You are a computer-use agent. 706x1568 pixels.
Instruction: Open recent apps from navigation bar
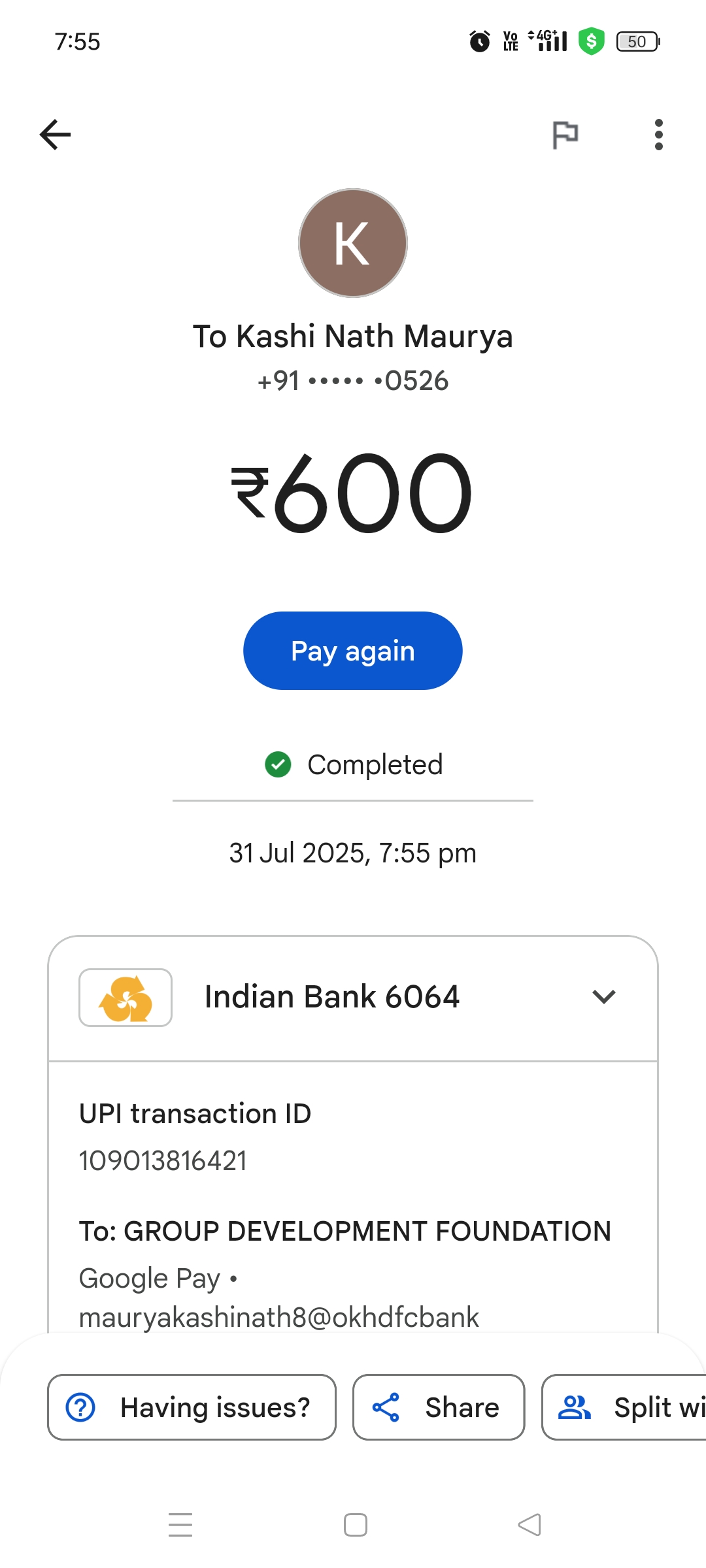click(180, 1525)
